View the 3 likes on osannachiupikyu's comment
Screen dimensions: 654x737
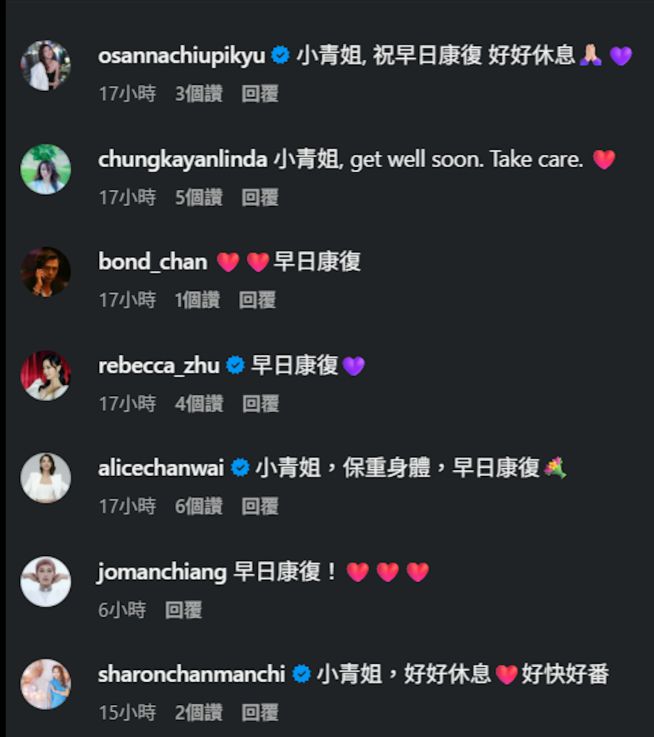click(198, 94)
